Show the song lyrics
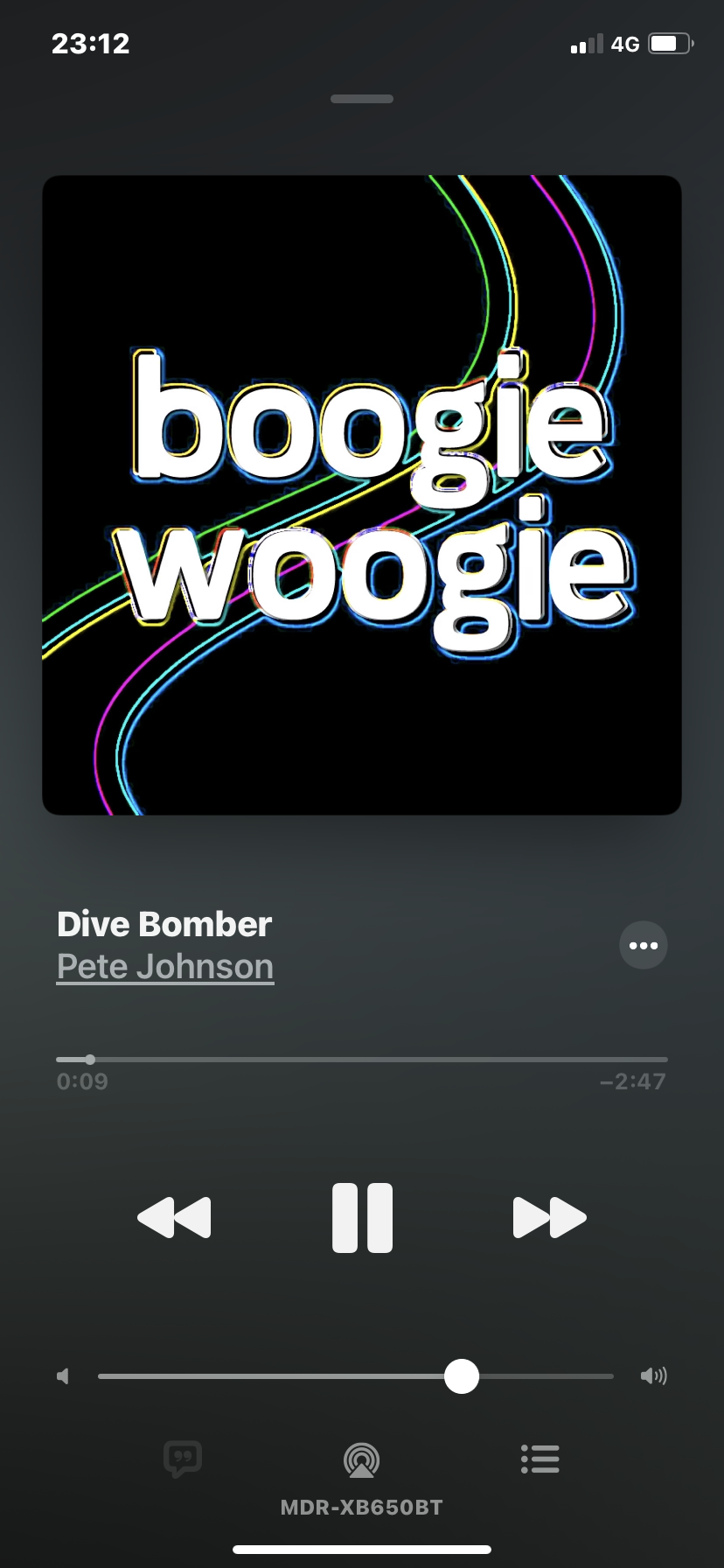Image resolution: width=724 pixels, height=1568 pixels. coord(183,1459)
